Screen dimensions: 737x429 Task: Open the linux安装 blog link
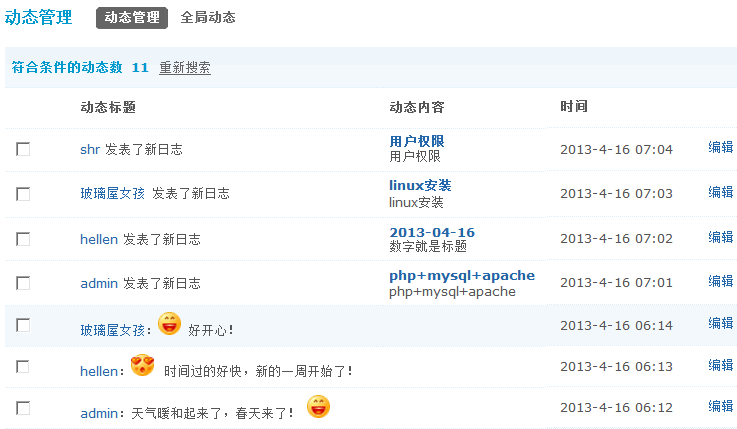tap(420, 185)
